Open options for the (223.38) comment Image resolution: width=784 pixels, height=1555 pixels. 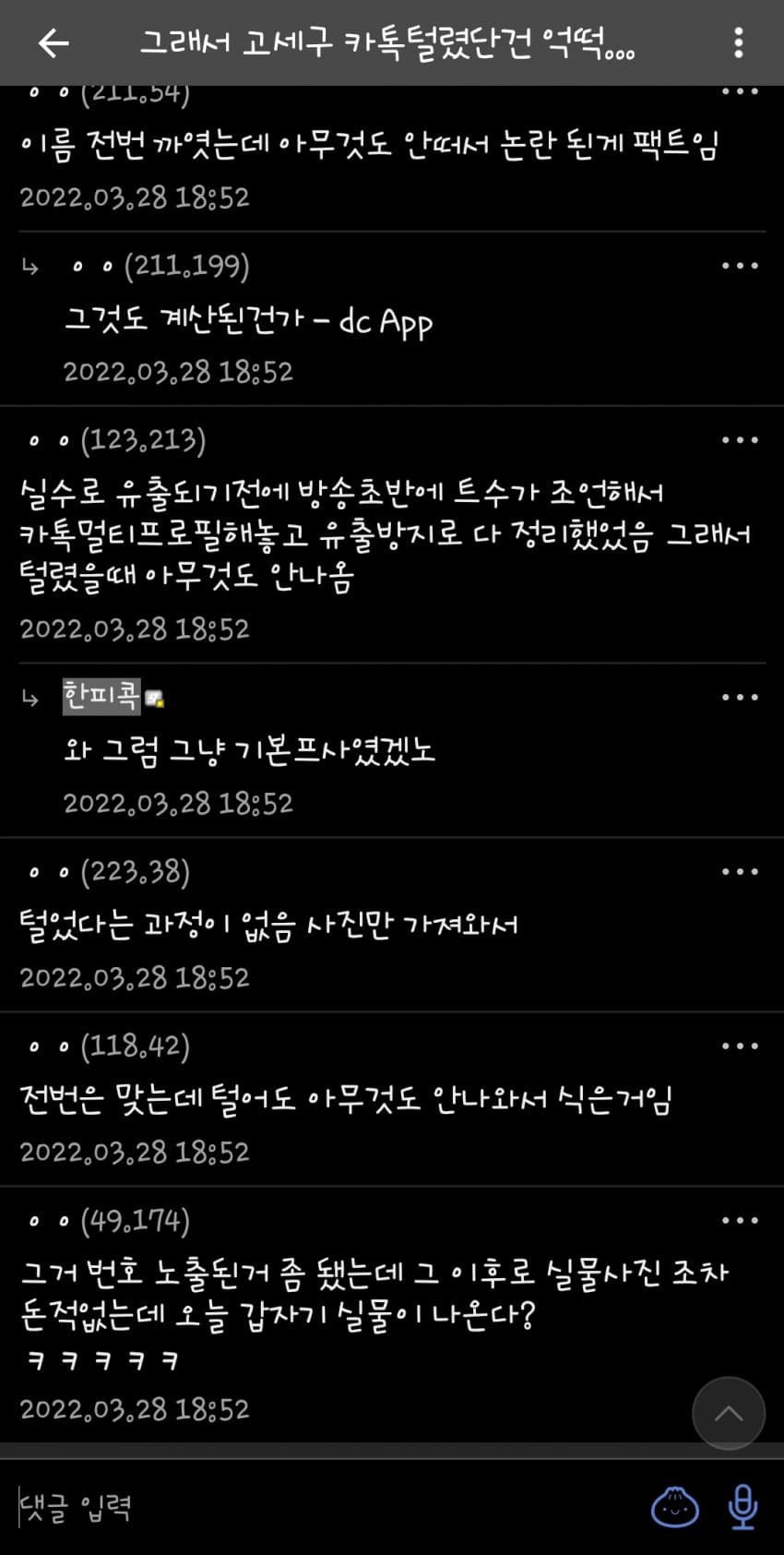(740, 871)
